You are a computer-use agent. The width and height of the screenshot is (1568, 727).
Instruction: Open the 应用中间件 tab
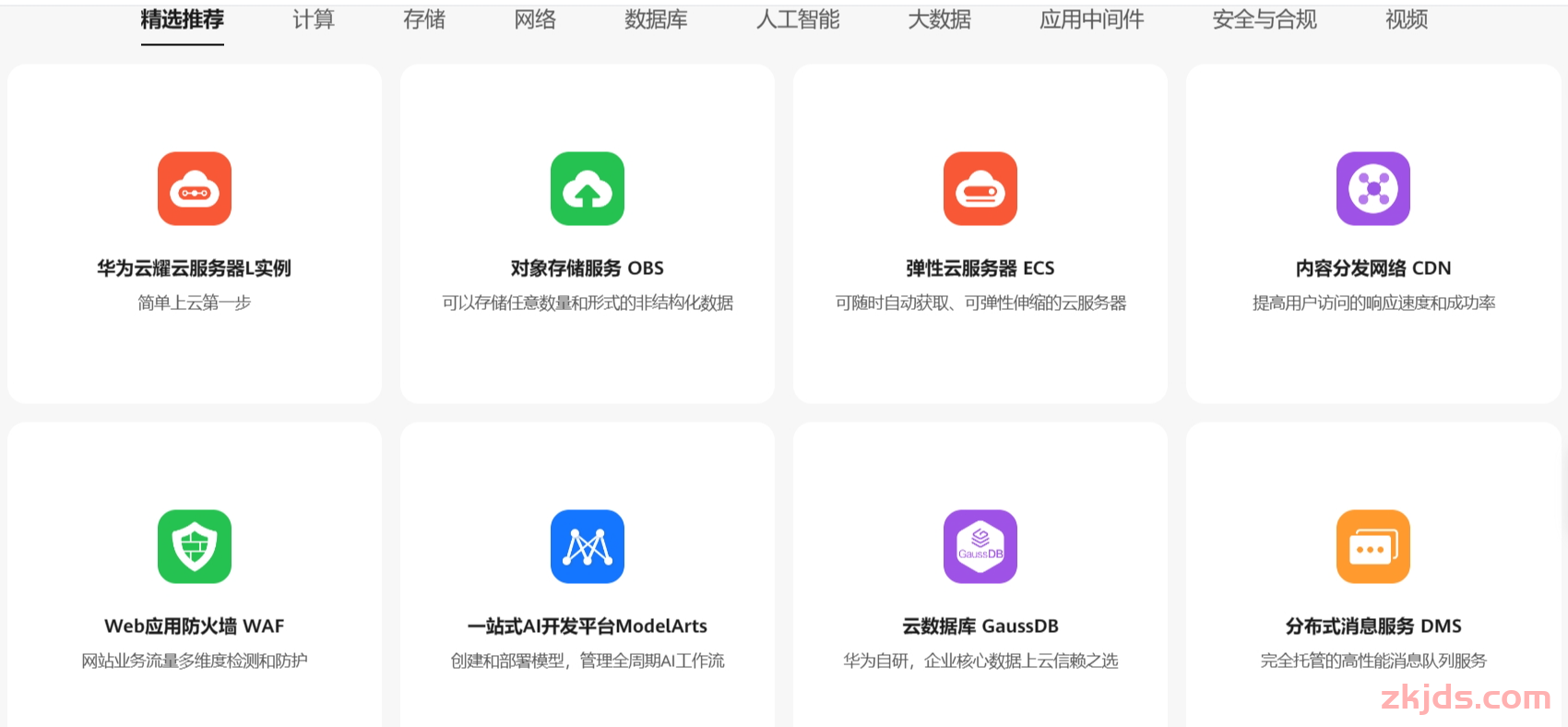coord(1091,19)
